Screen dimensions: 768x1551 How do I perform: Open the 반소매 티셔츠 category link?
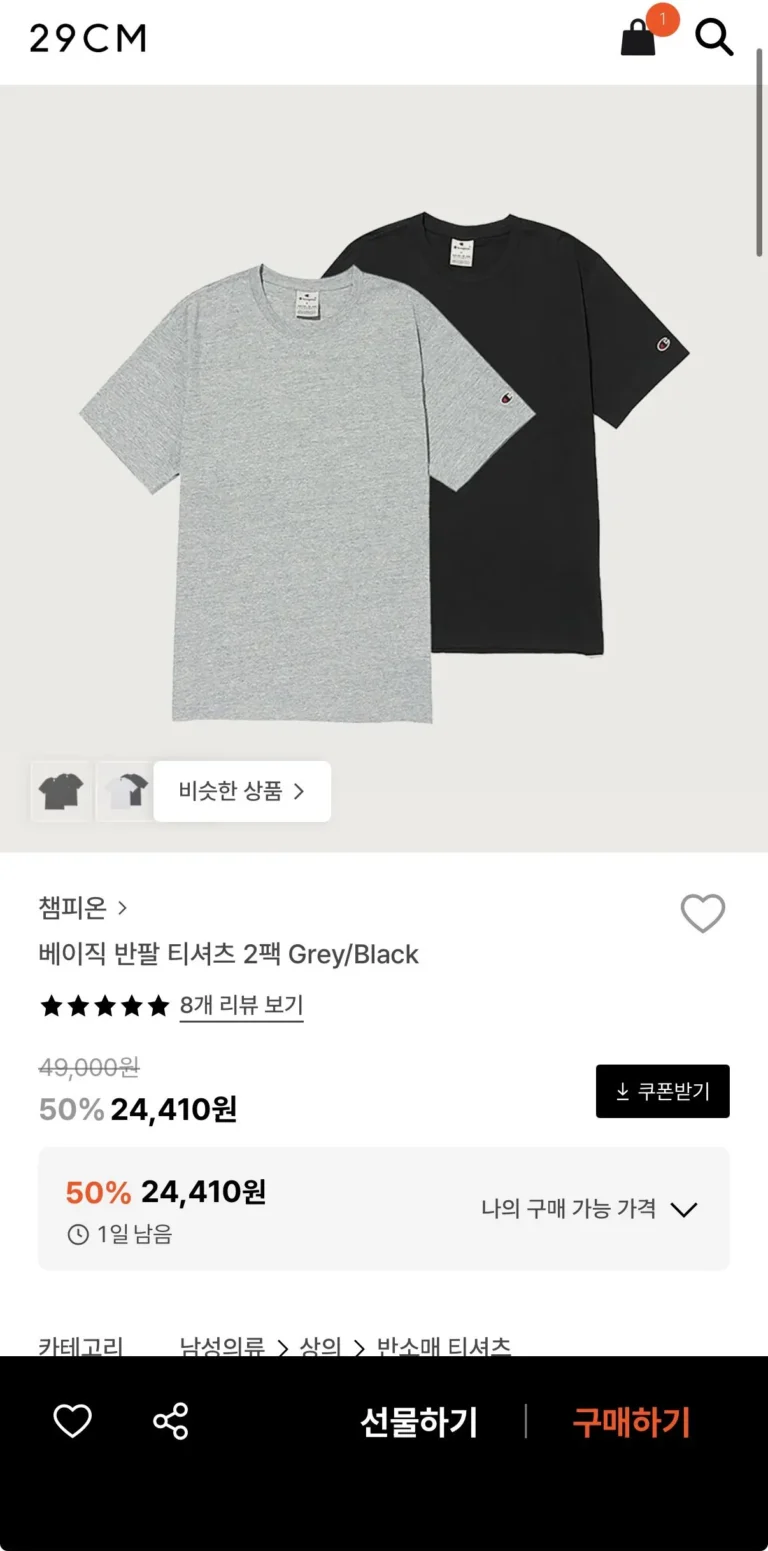pyautogui.click(x=443, y=1346)
